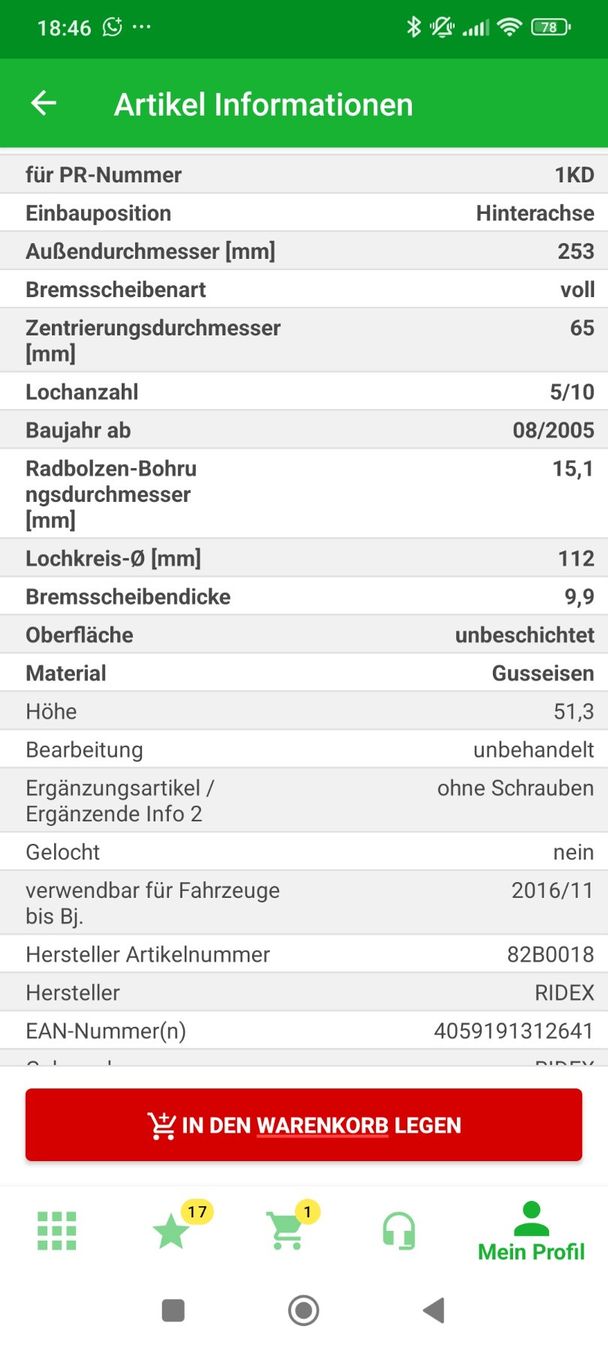Switch to Mein Profil tab

pos(531,1231)
